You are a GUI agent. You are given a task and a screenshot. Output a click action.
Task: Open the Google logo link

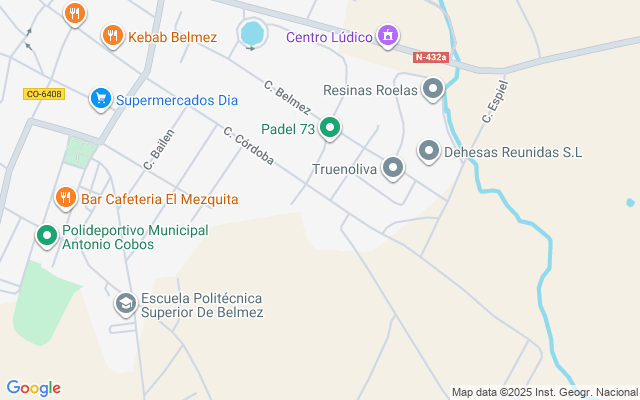click(x=34, y=388)
